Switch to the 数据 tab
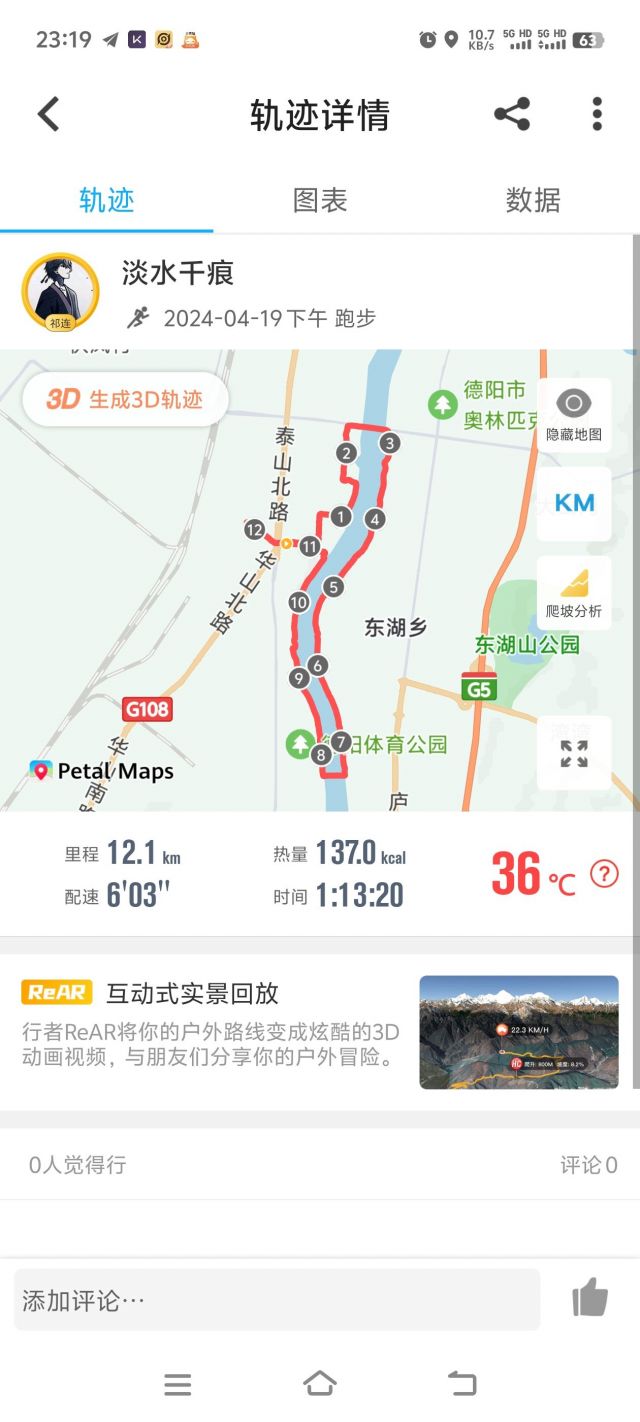 pyautogui.click(x=533, y=200)
